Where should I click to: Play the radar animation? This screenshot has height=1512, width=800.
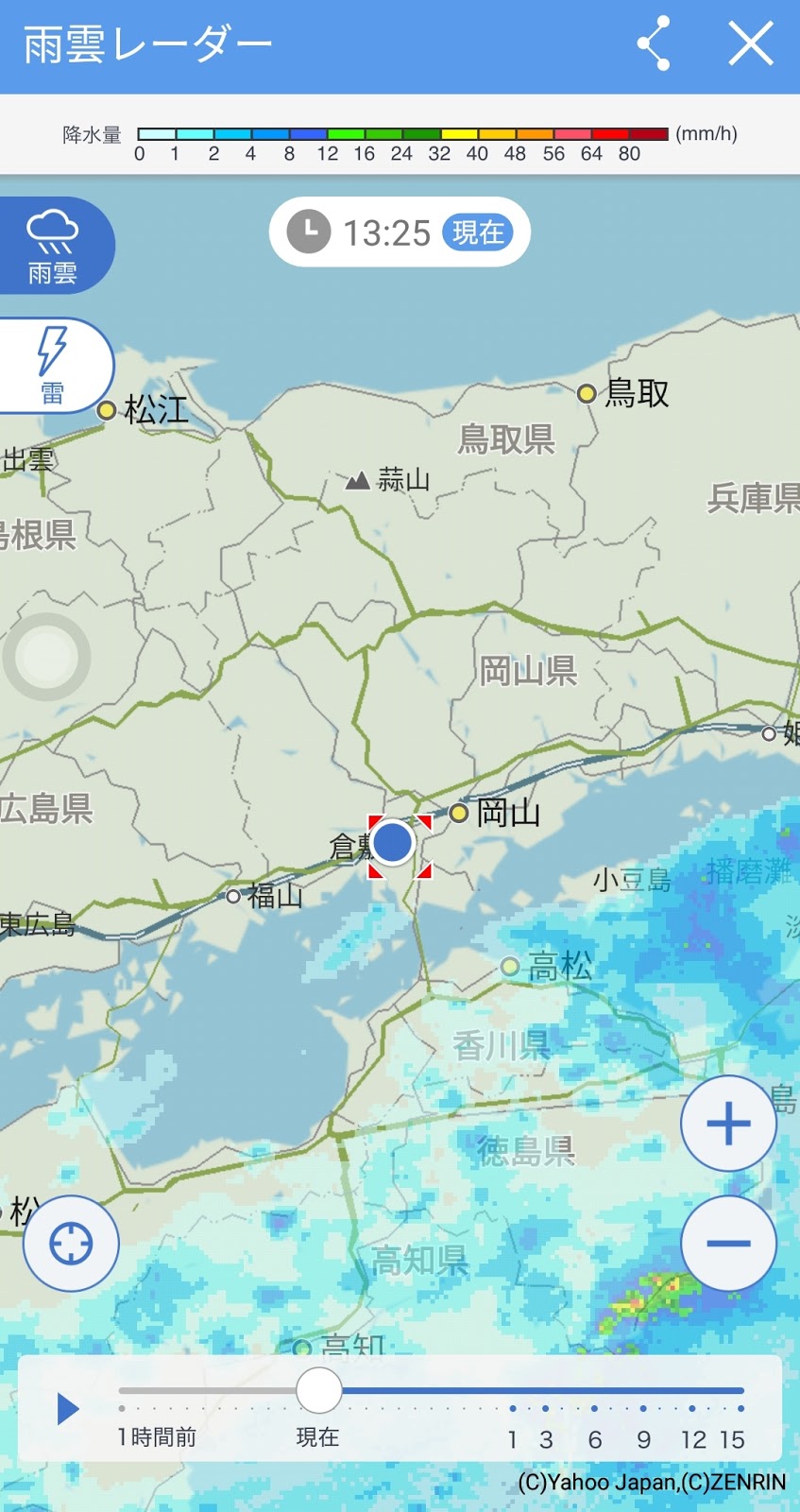pos(66,1408)
